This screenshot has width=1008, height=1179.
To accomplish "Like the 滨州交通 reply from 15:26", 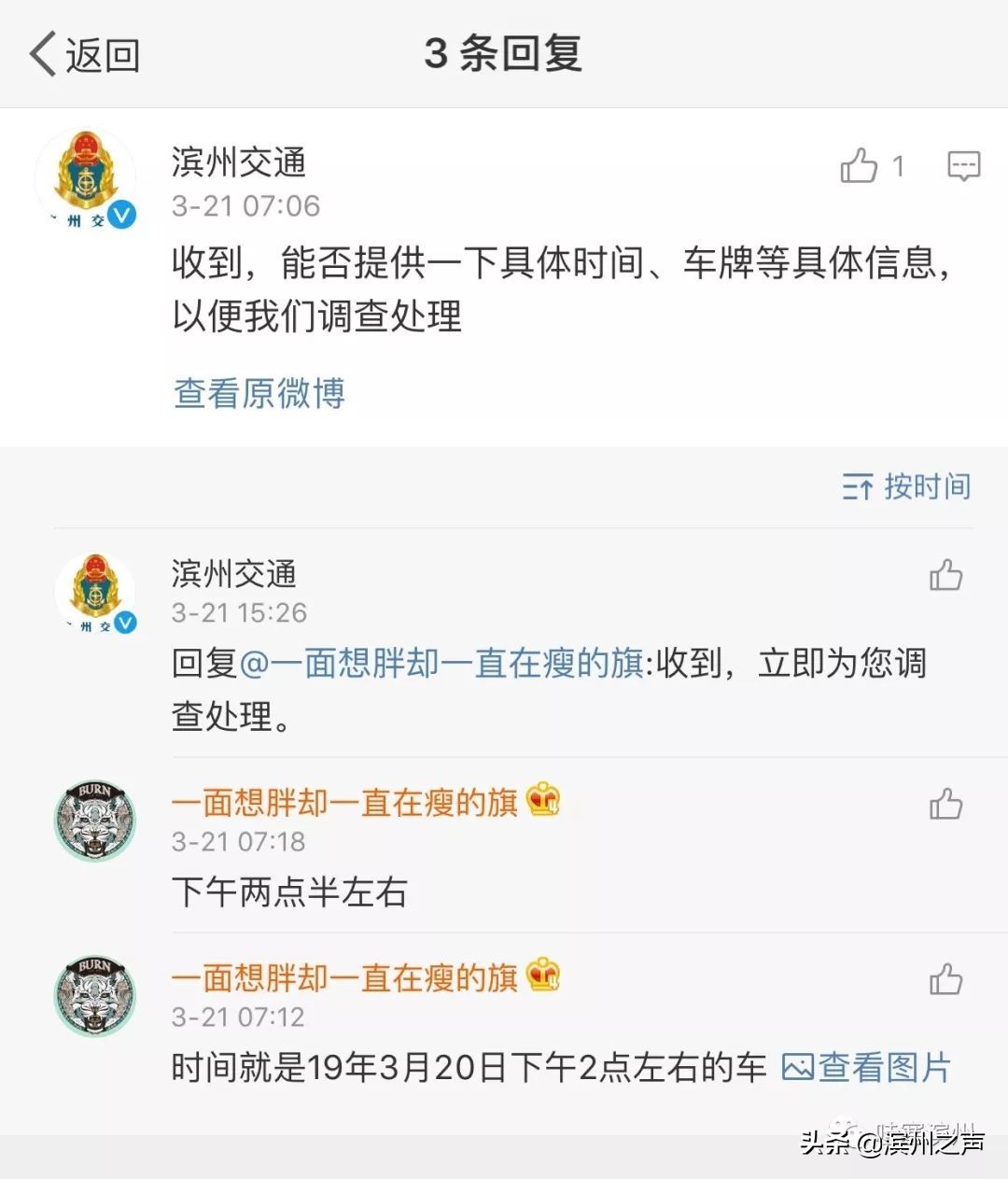I will (945, 575).
